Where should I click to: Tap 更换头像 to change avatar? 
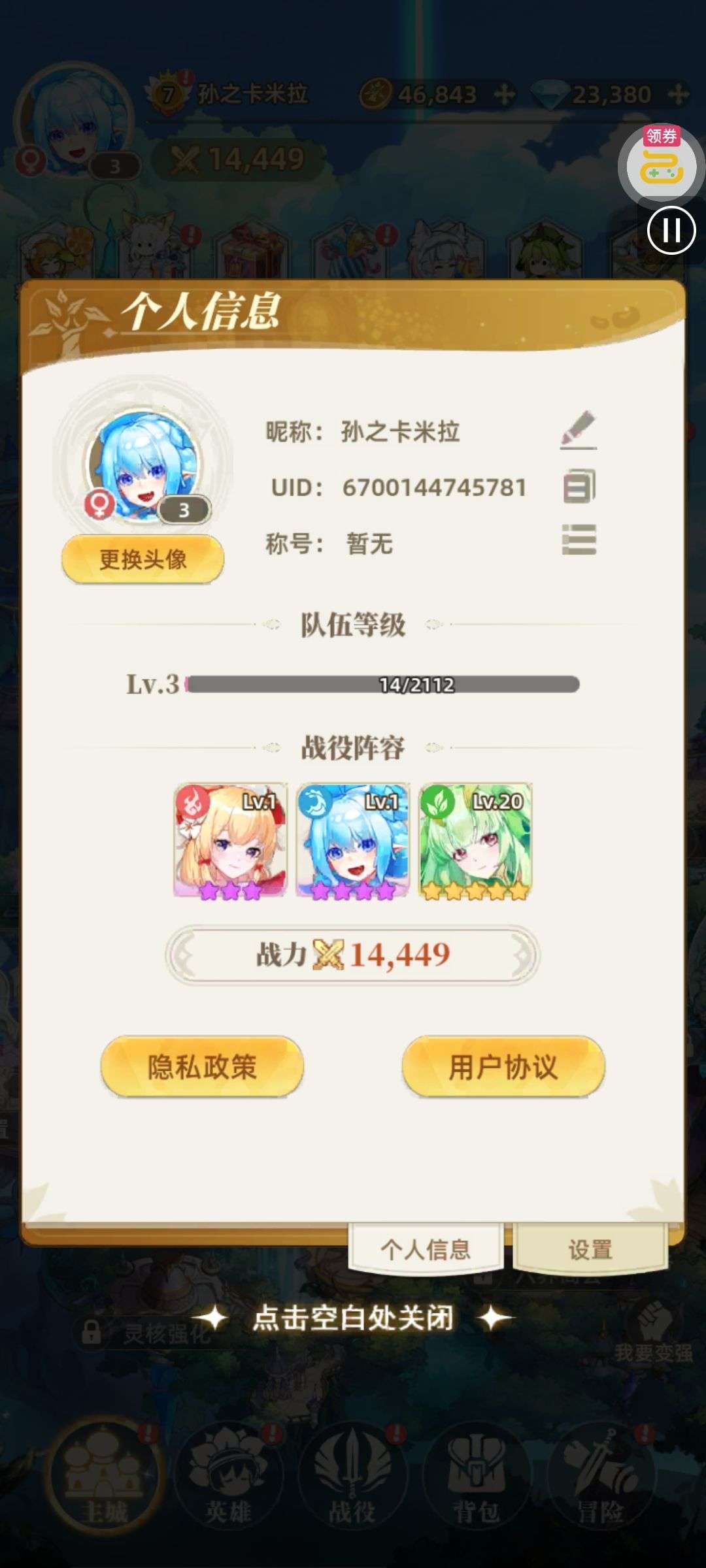click(x=143, y=559)
